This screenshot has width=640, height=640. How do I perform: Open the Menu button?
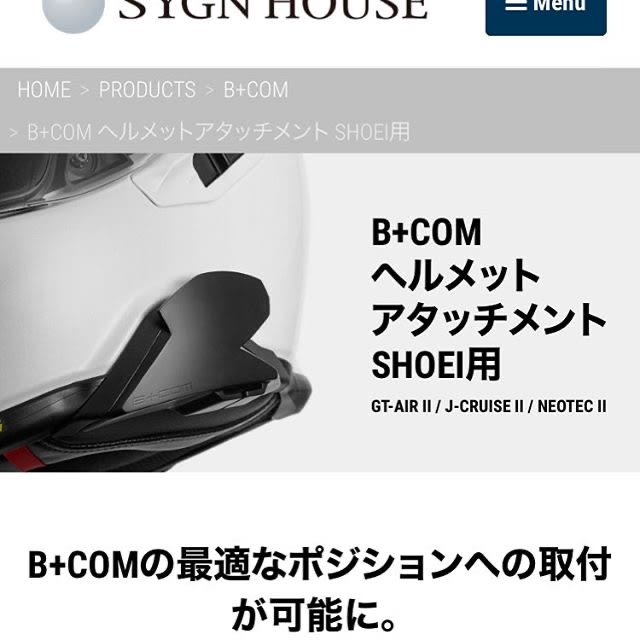pos(545,8)
